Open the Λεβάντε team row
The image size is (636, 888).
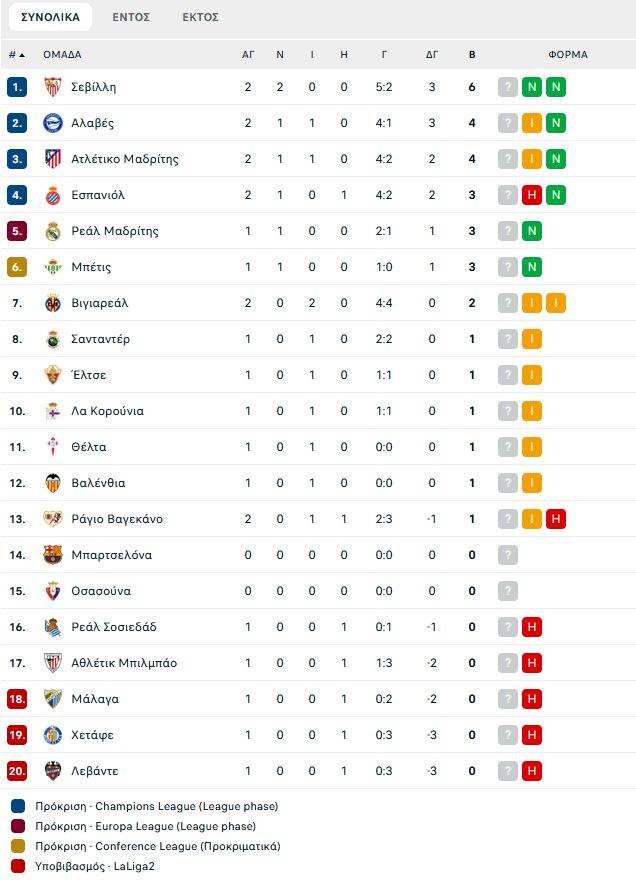[x=318, y=771]
